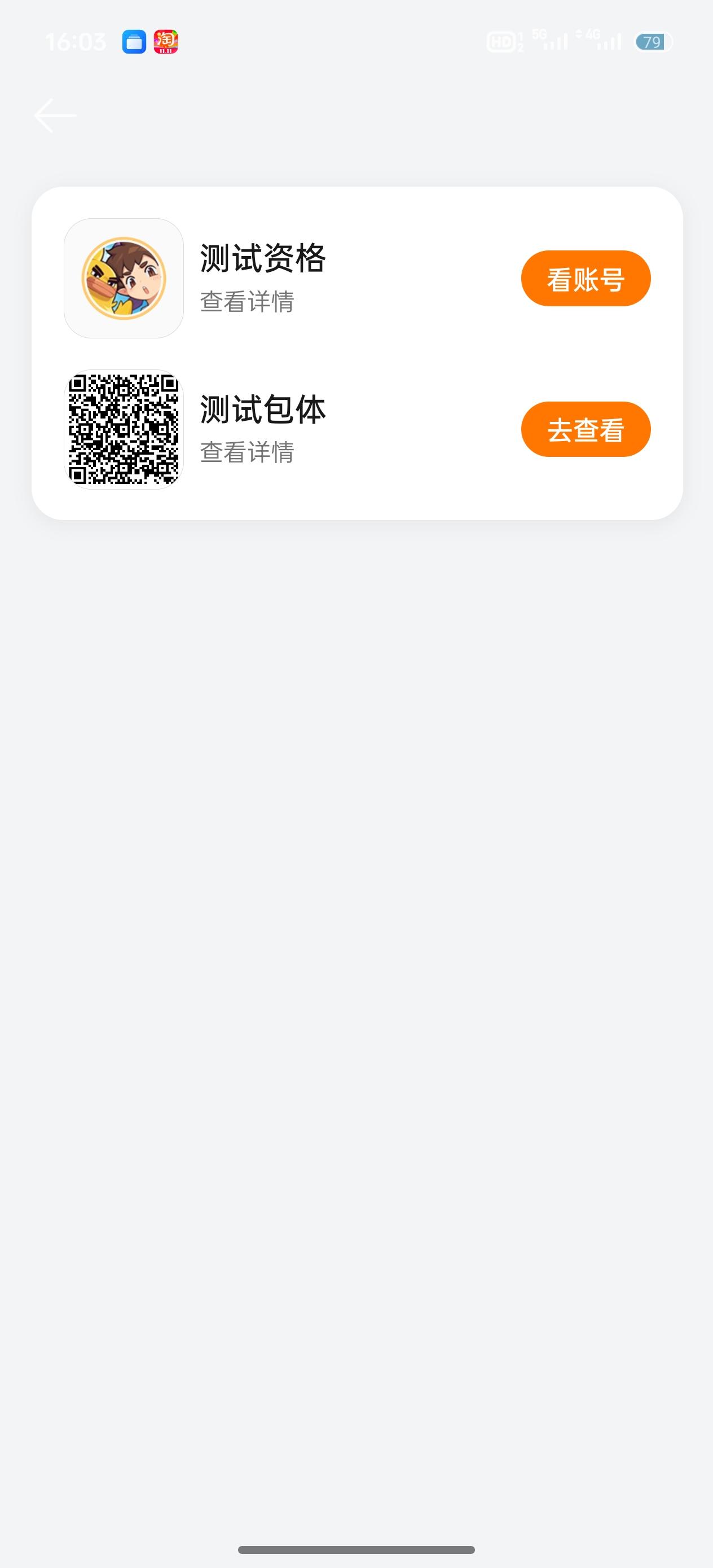The image size is (713, 1568).
Task: Open 查看详情 under 测试资格
Action: click(x=246, y=302)
